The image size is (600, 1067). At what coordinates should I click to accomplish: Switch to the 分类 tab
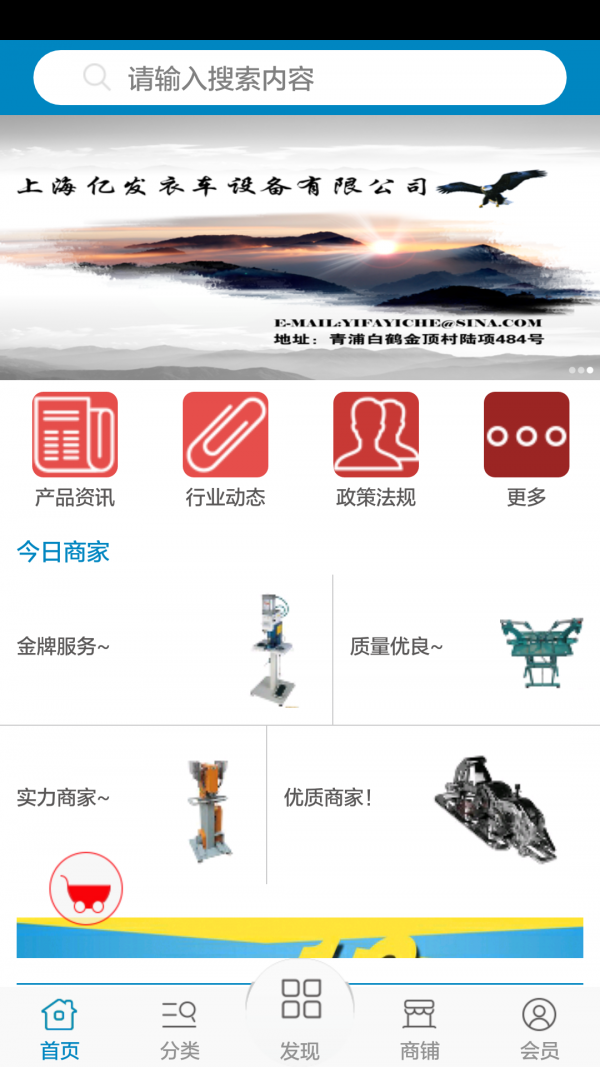pos(180,1028)
